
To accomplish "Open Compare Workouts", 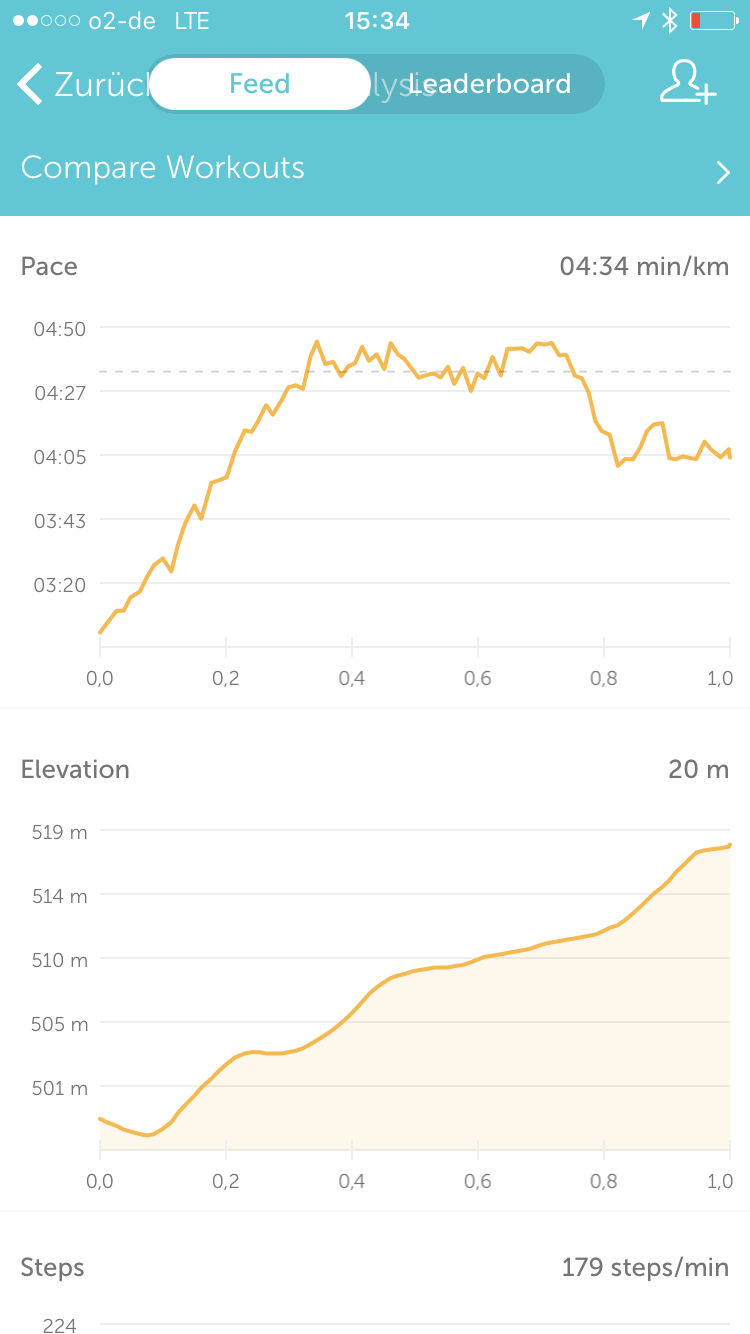I will pos(375,168).
